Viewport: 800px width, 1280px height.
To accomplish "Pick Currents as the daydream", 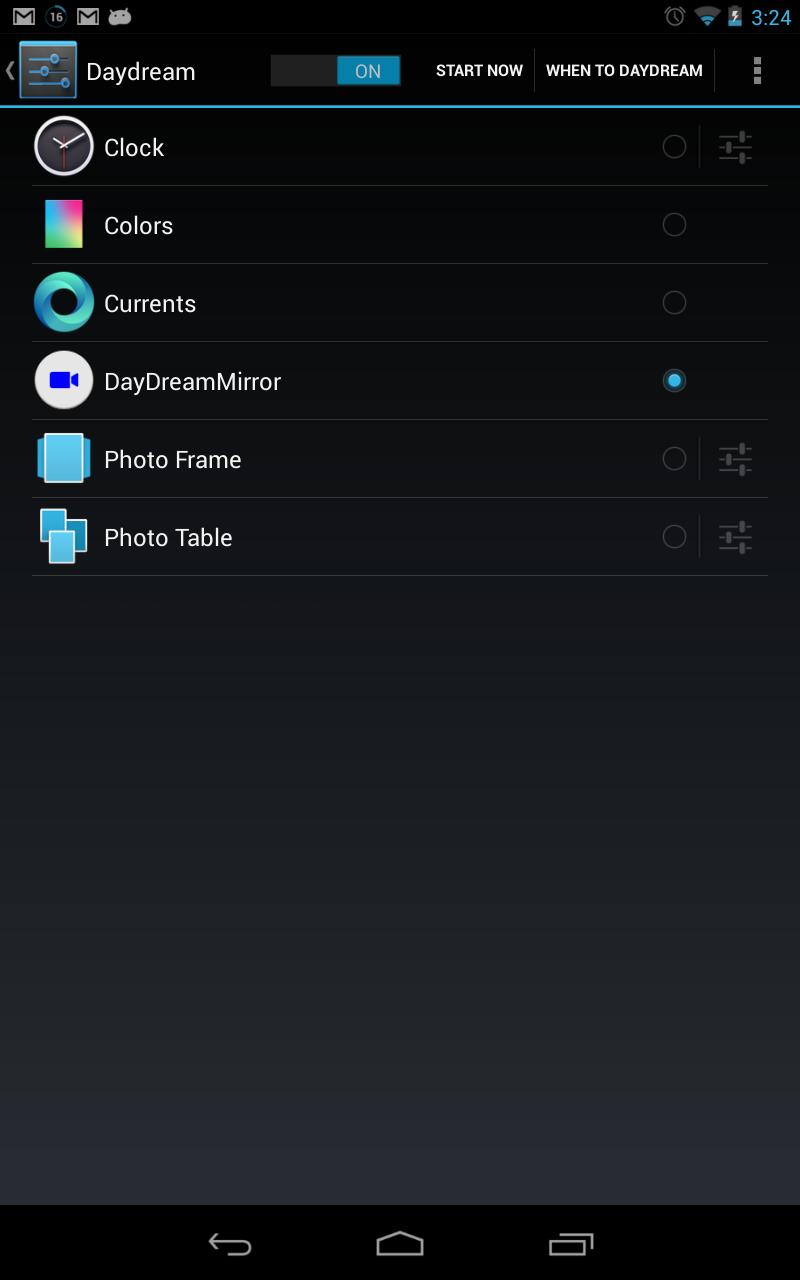I will (674, 303).
